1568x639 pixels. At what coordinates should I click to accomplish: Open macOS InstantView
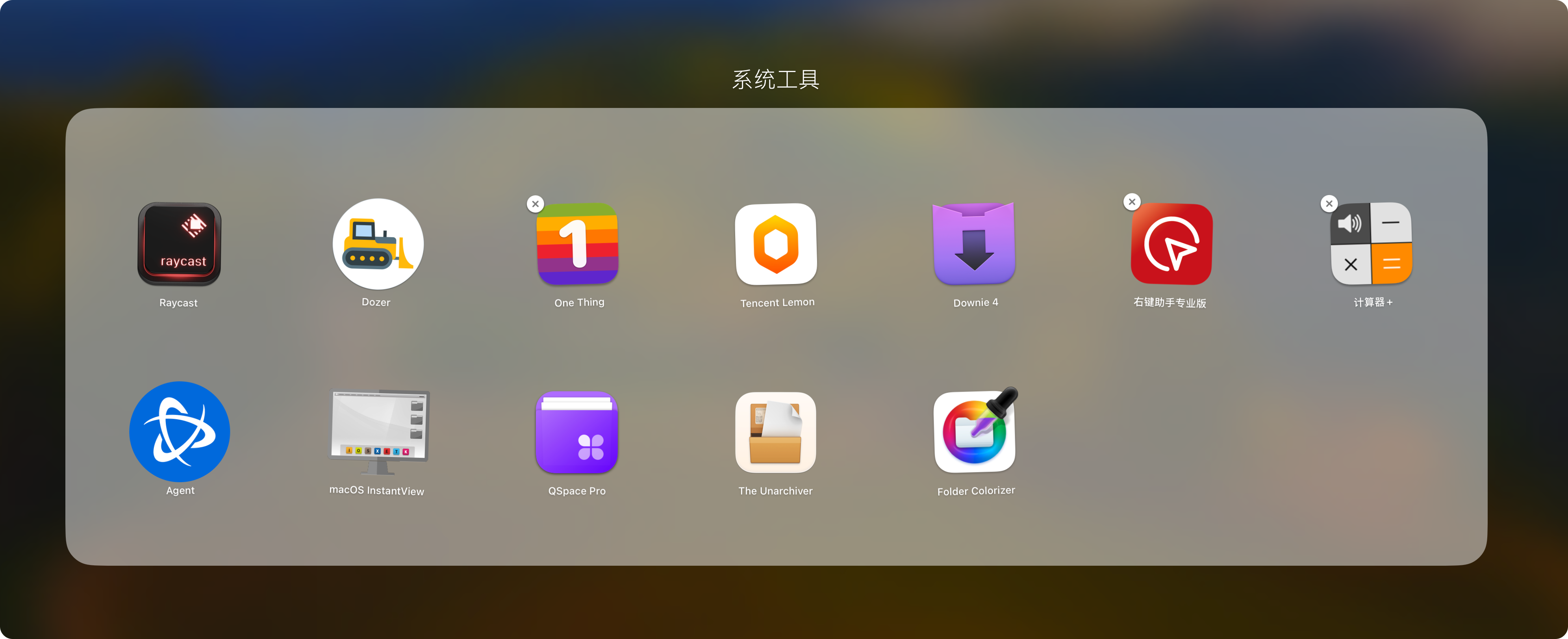(378, 432)
